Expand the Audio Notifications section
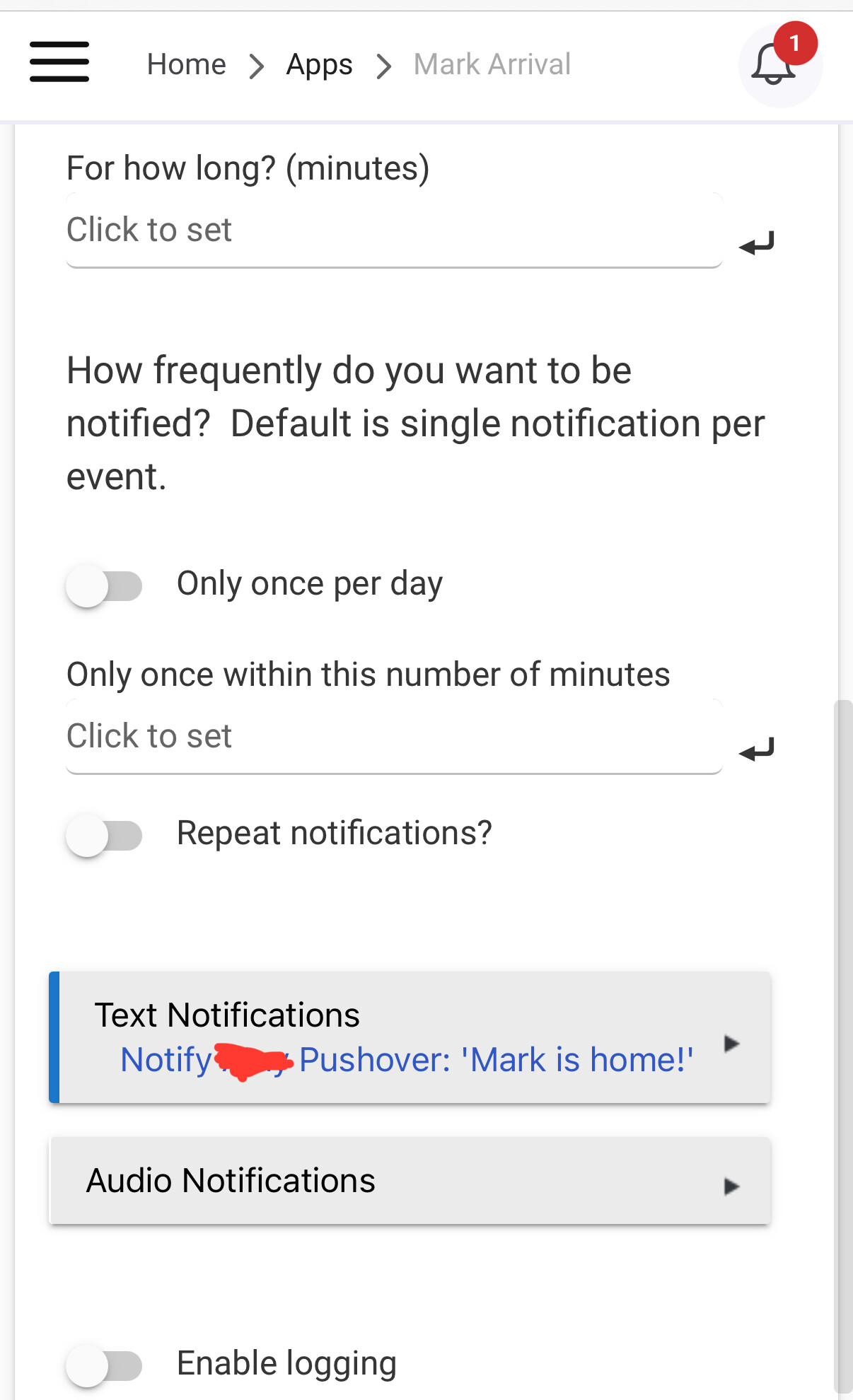The width and height of the screenshot is (853, 1400). coord(410,1181)
